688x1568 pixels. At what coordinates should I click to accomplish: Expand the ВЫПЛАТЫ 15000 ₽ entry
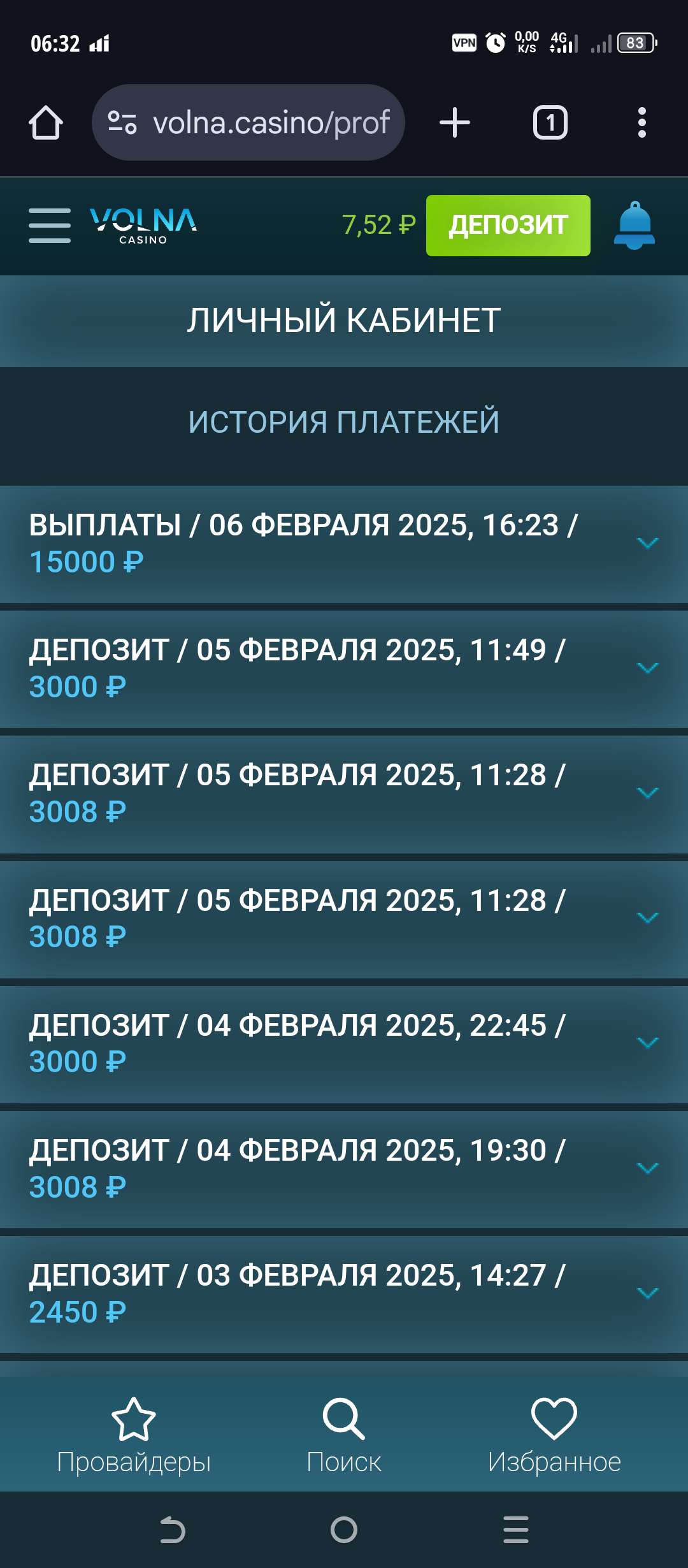pyautogui.click(x=648, y=543)
